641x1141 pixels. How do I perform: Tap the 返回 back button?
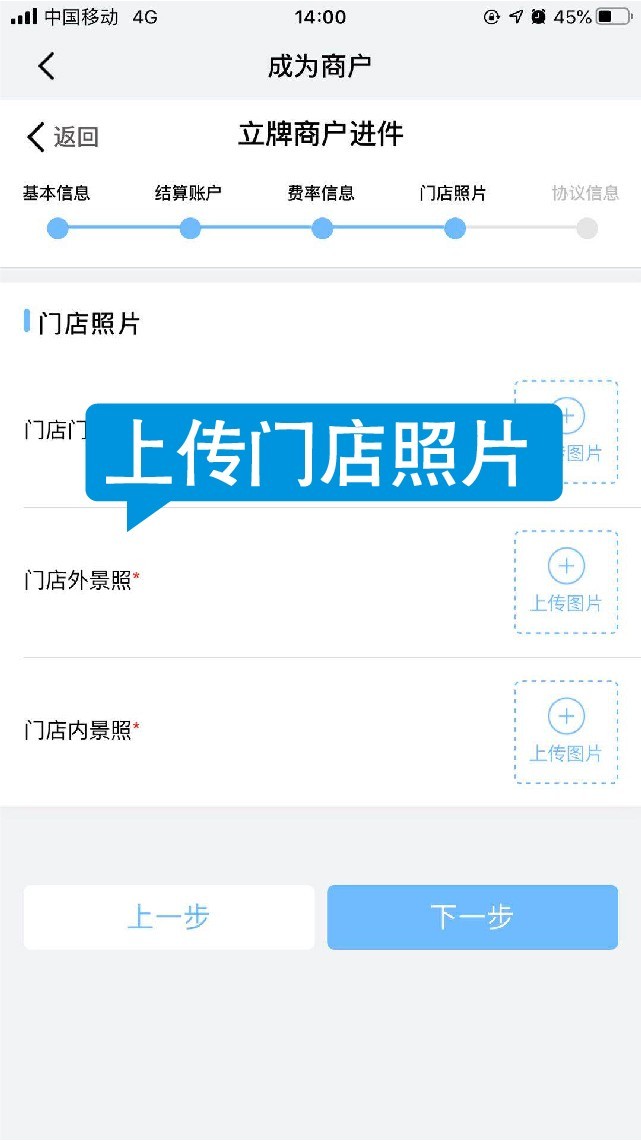tap(62, 137)
